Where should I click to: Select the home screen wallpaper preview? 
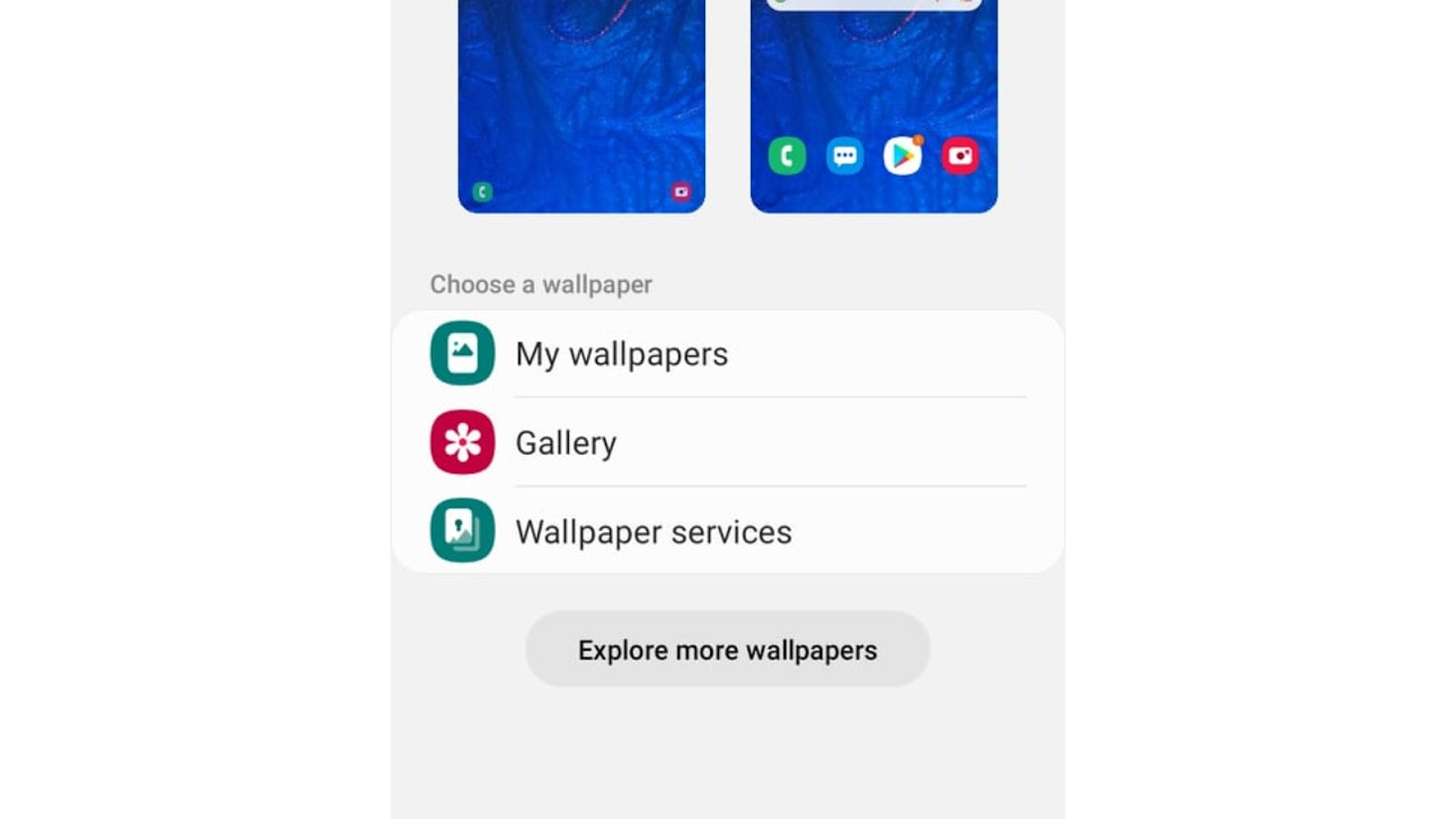click(x=874, y=105)
